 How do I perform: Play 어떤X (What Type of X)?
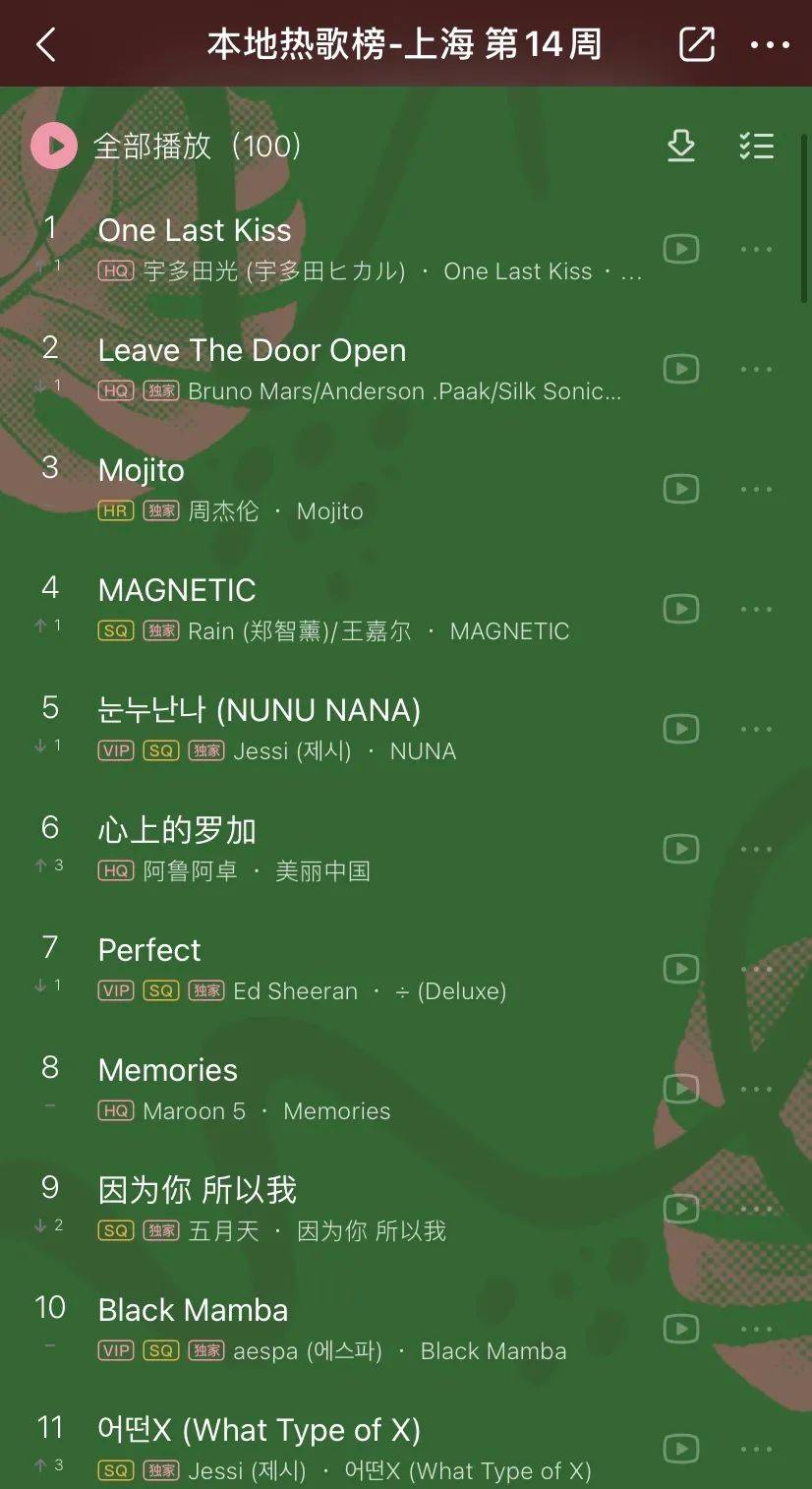[259, 1430]
